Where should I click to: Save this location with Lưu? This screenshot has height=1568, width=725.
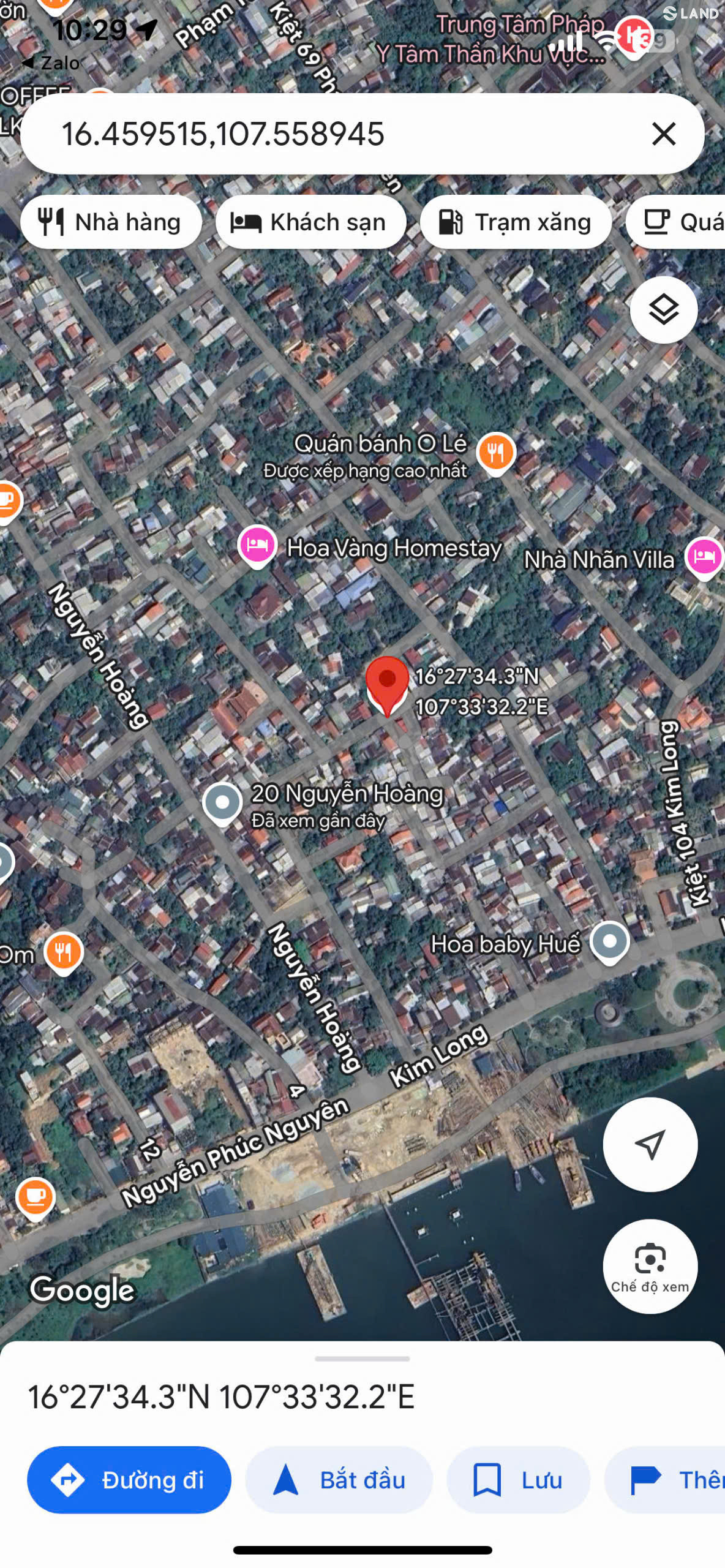click(x=518, y=1480)
